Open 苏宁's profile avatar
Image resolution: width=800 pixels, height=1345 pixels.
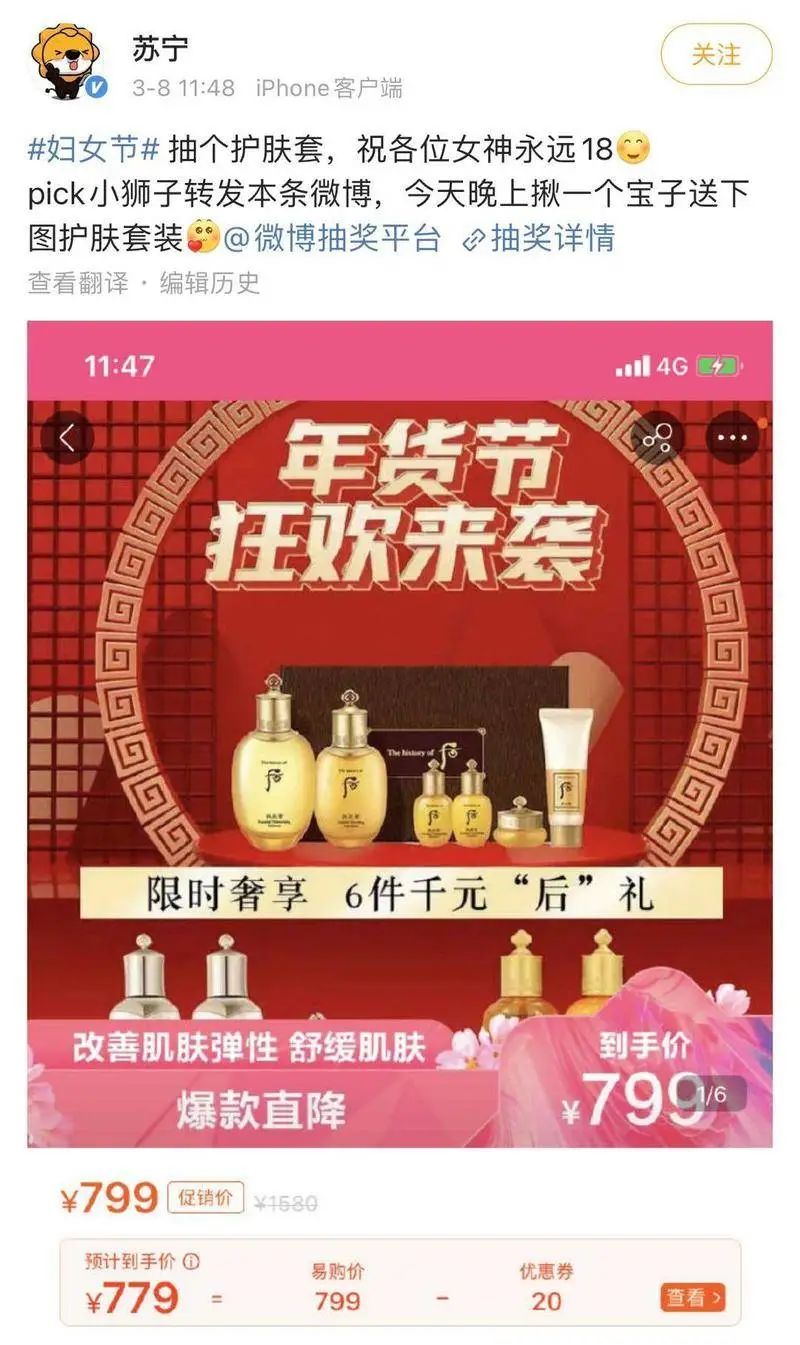click(x=68, y=62)
